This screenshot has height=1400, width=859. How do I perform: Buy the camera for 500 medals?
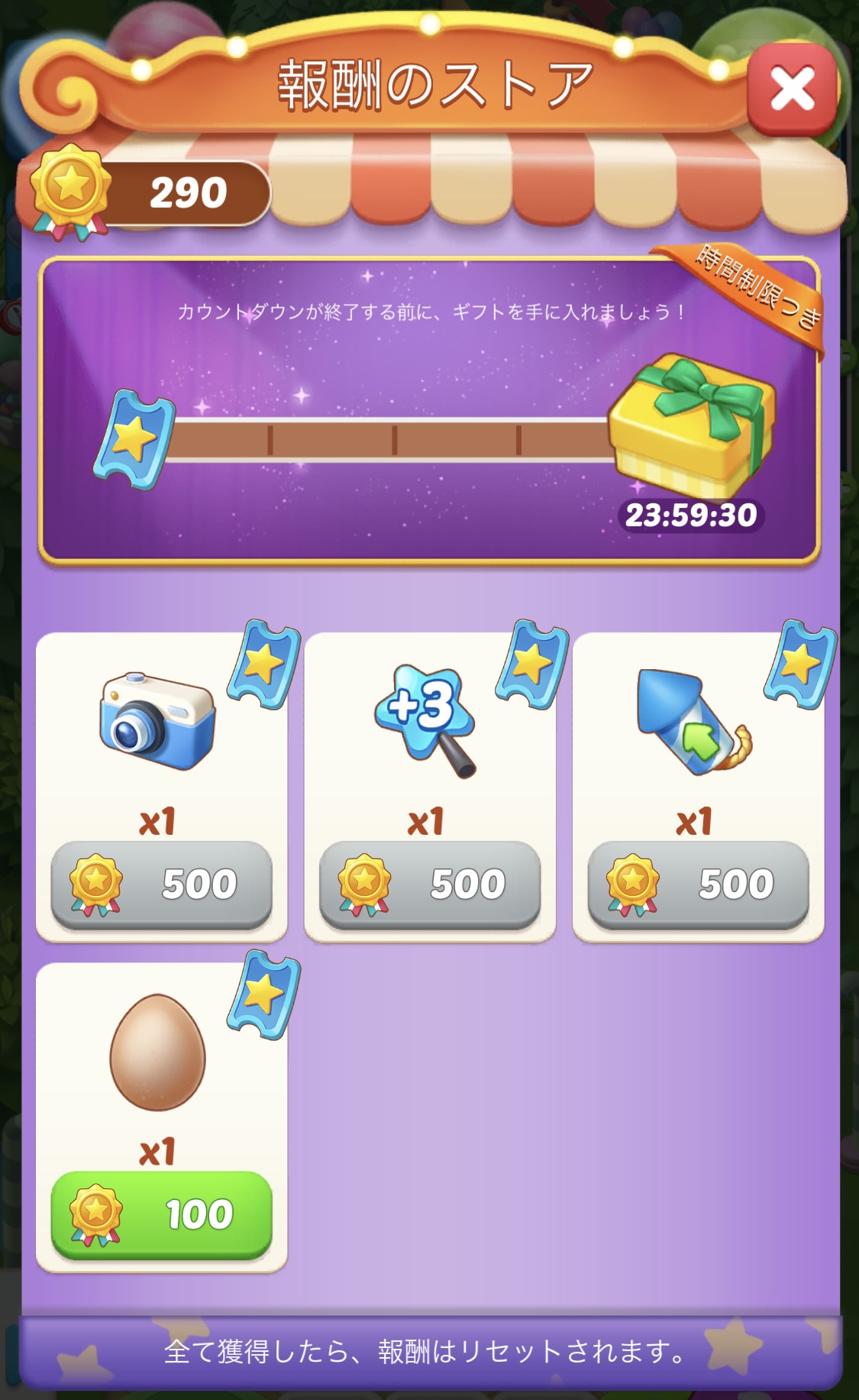point(161,884)
